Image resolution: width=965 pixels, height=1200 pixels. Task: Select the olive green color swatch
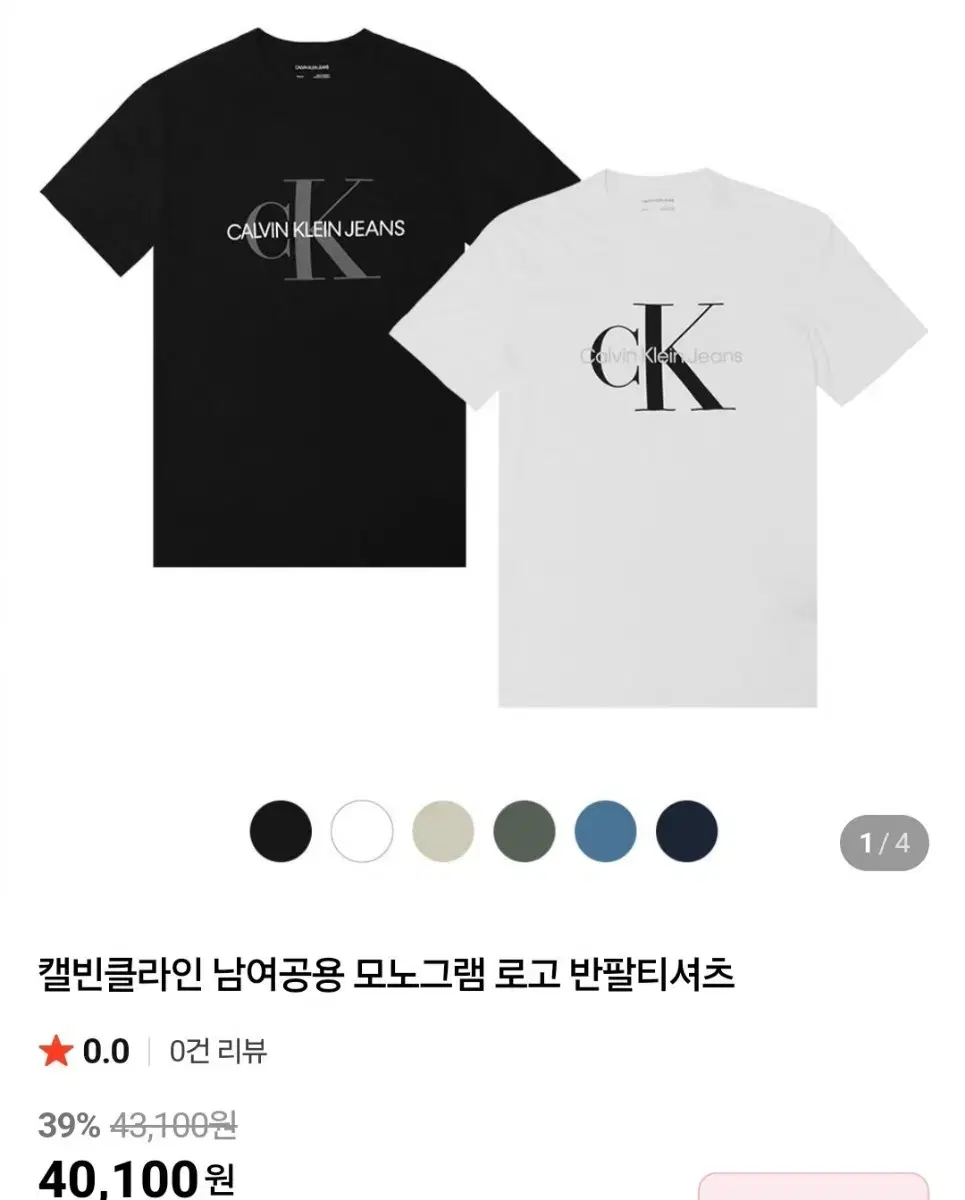(525, 834)
